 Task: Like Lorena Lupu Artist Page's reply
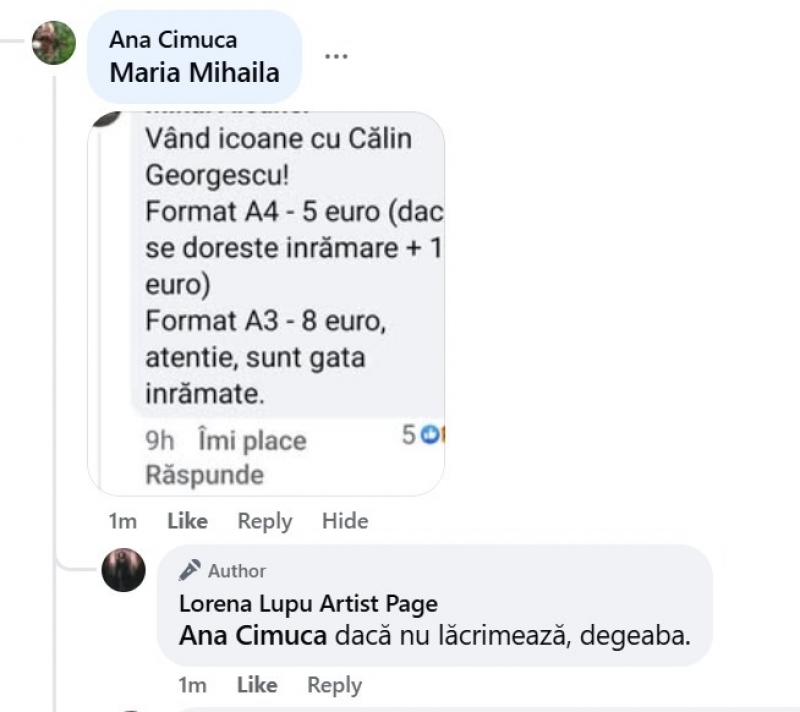257,685
